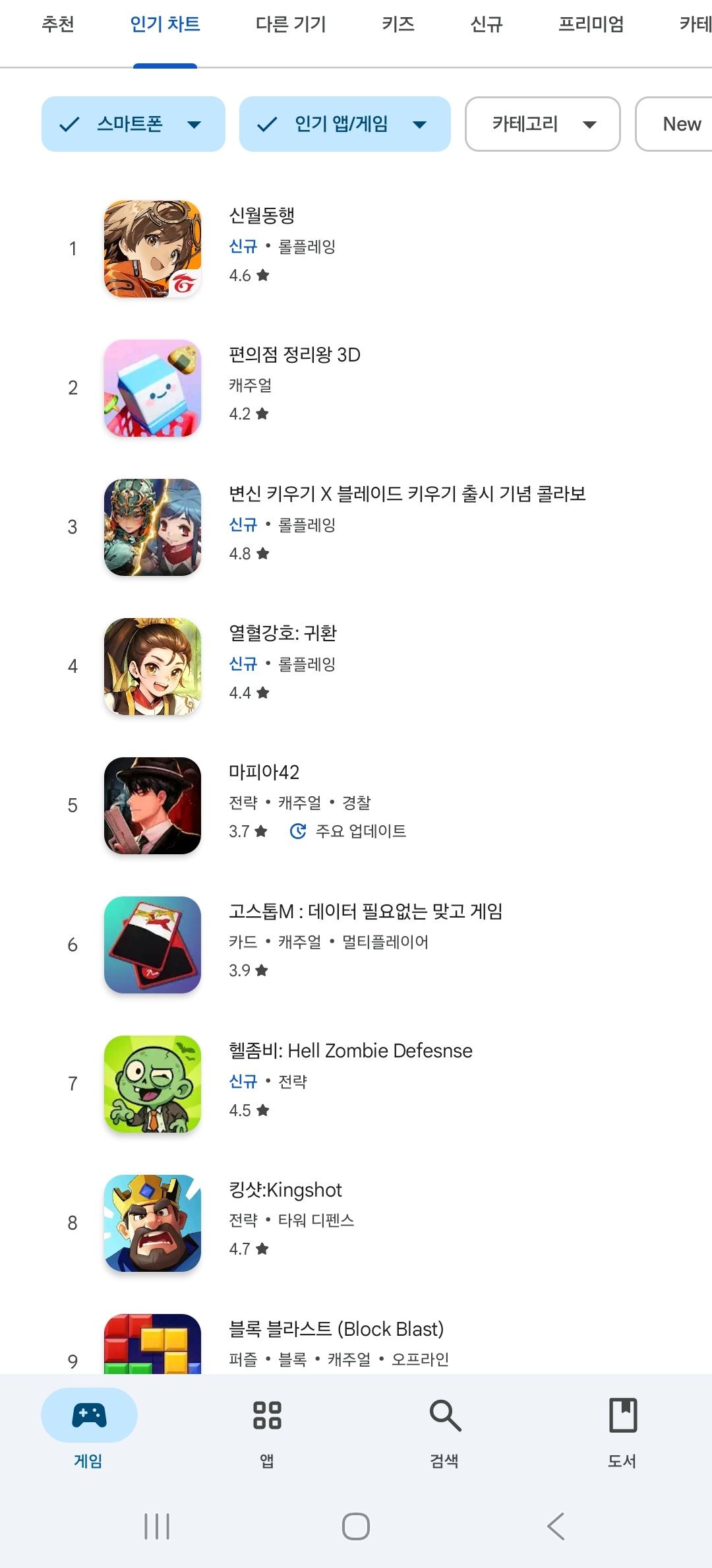Open 헬좀비: Hell Zombie Defesnse listing
The width and height of the screenshot is (712, 1568).
pyautogui.click(x=349, y=1051)
